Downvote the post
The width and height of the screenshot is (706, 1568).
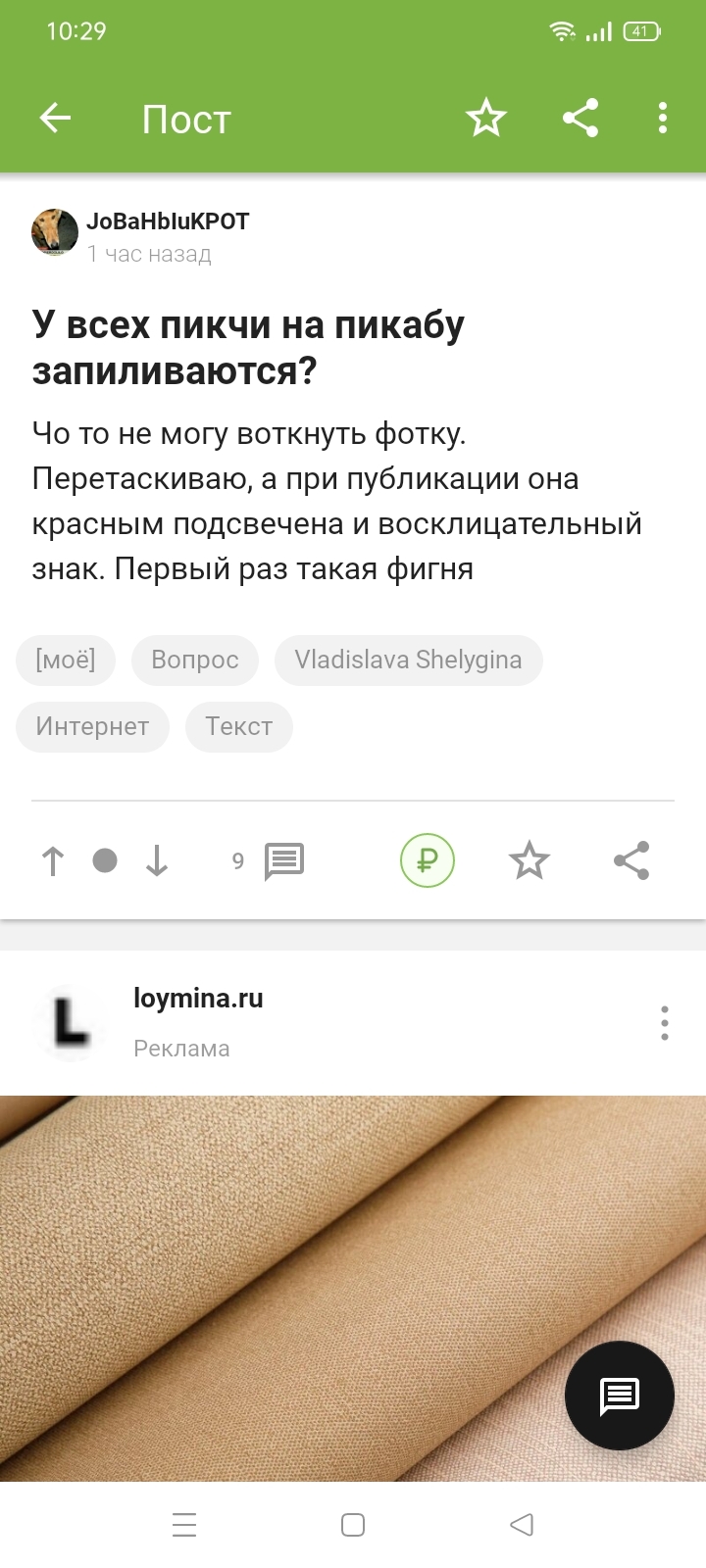(x=157, y=861)
